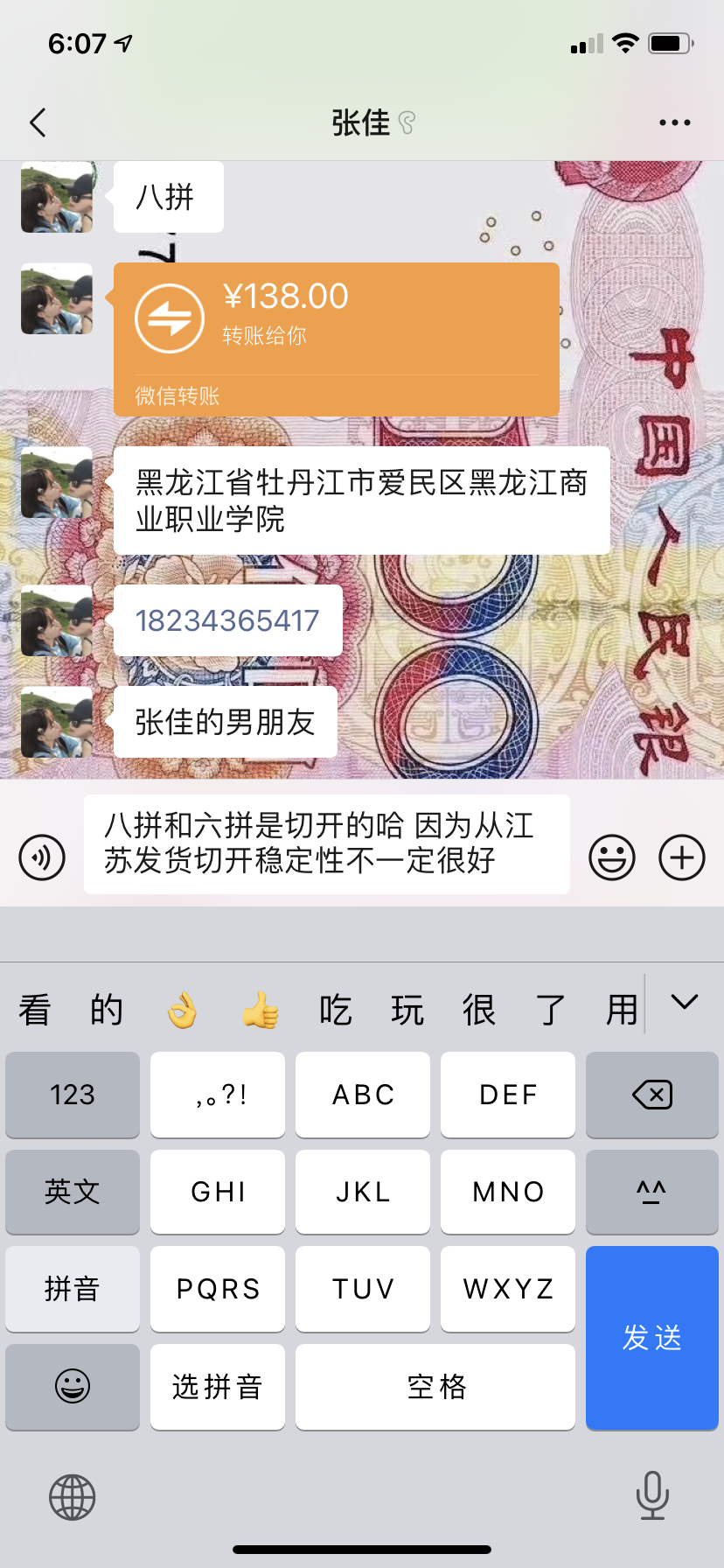Send the message with 发送
Viewport: 724px width, 1568px height.
652,1338
